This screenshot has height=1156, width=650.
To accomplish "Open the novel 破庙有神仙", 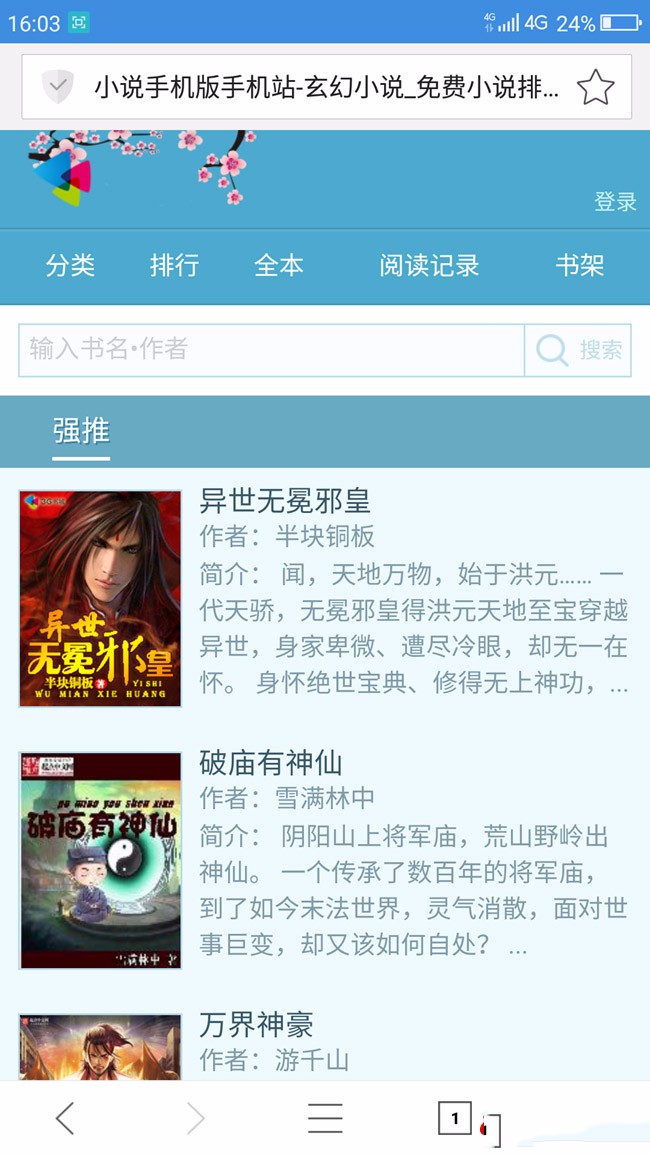I will pos(270,763).
